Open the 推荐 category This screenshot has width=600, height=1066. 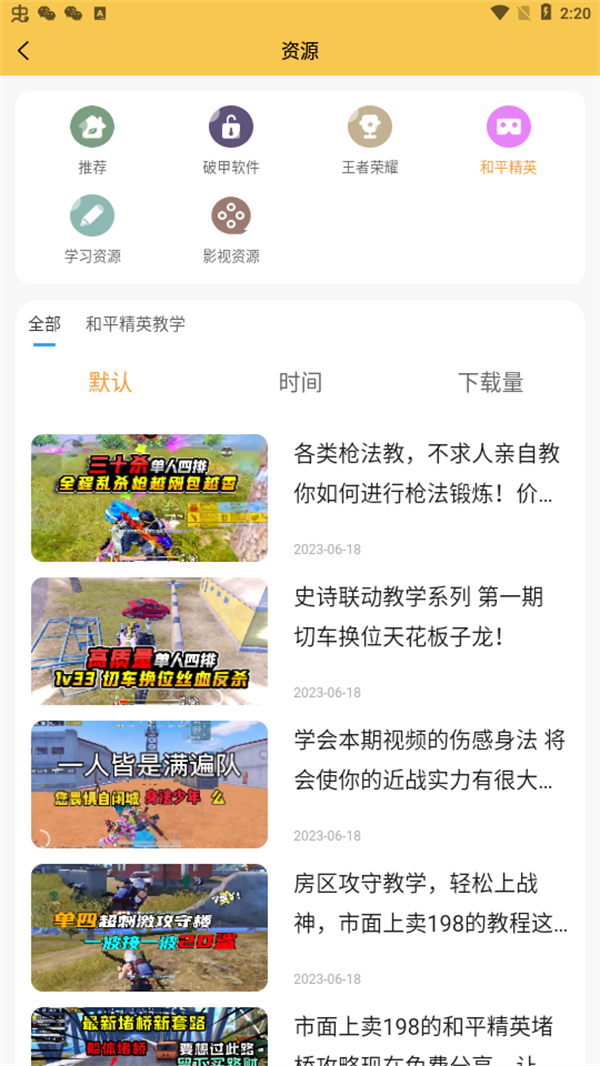click(92, 141)
